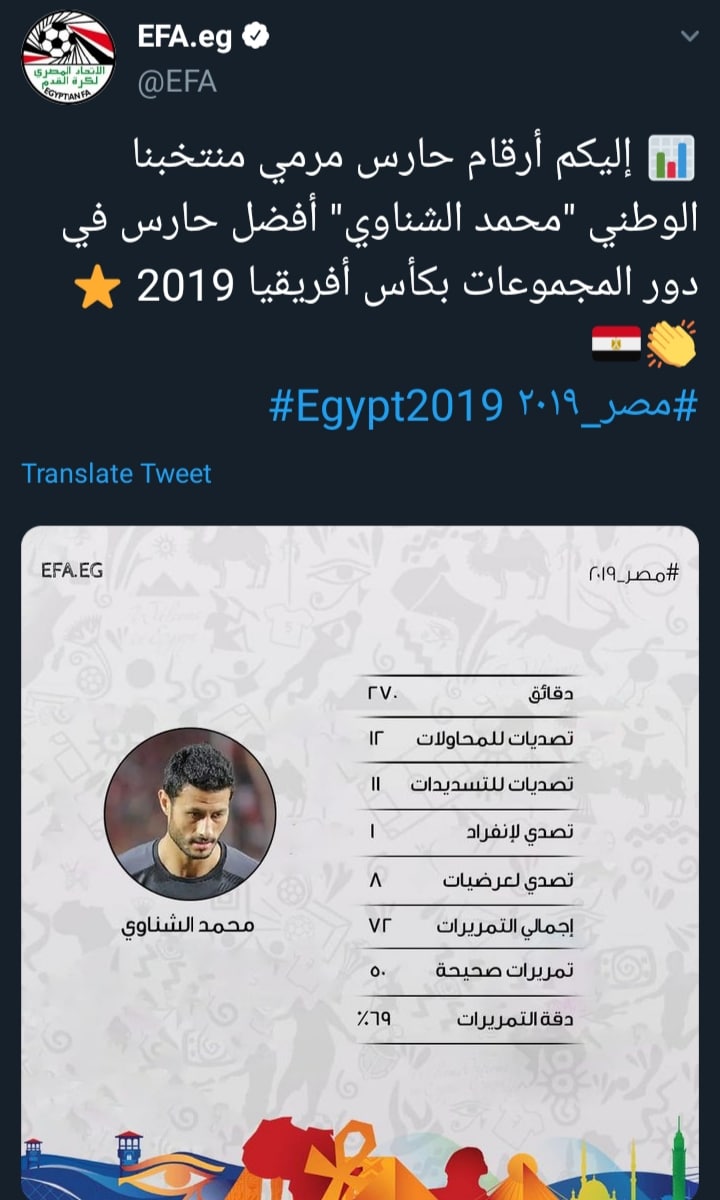Tap Translate Tweet
The width and height of the screenshot is (720, 1200).
(x=116, y=473)
